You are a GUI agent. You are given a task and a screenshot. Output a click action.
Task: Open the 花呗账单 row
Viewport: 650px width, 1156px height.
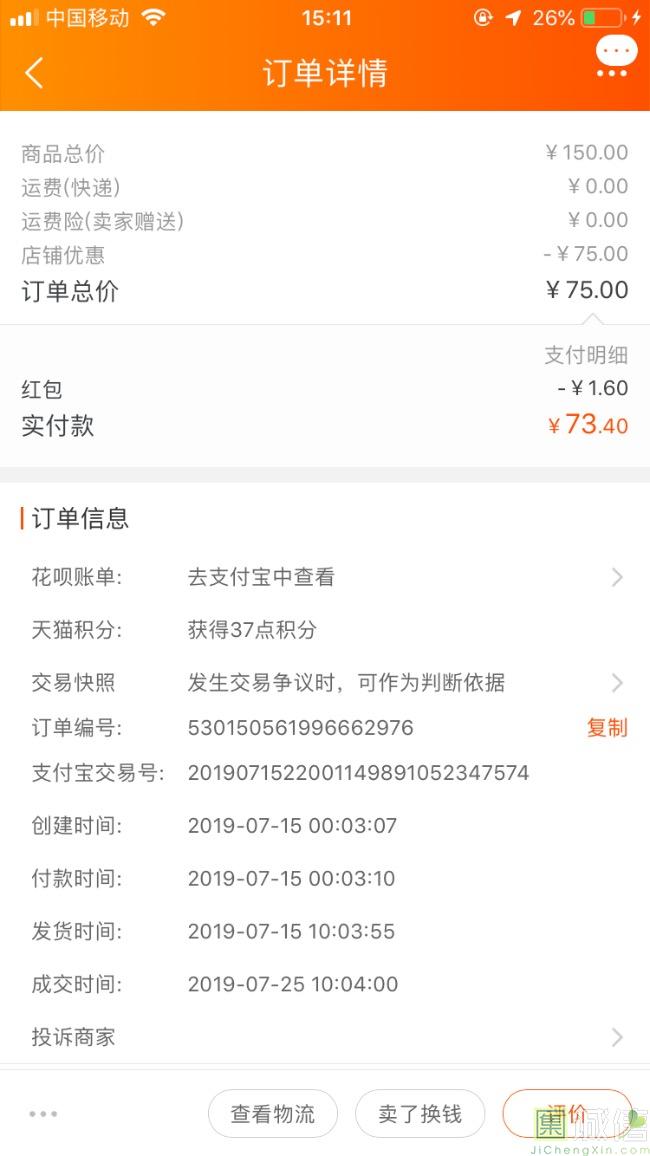325,577
